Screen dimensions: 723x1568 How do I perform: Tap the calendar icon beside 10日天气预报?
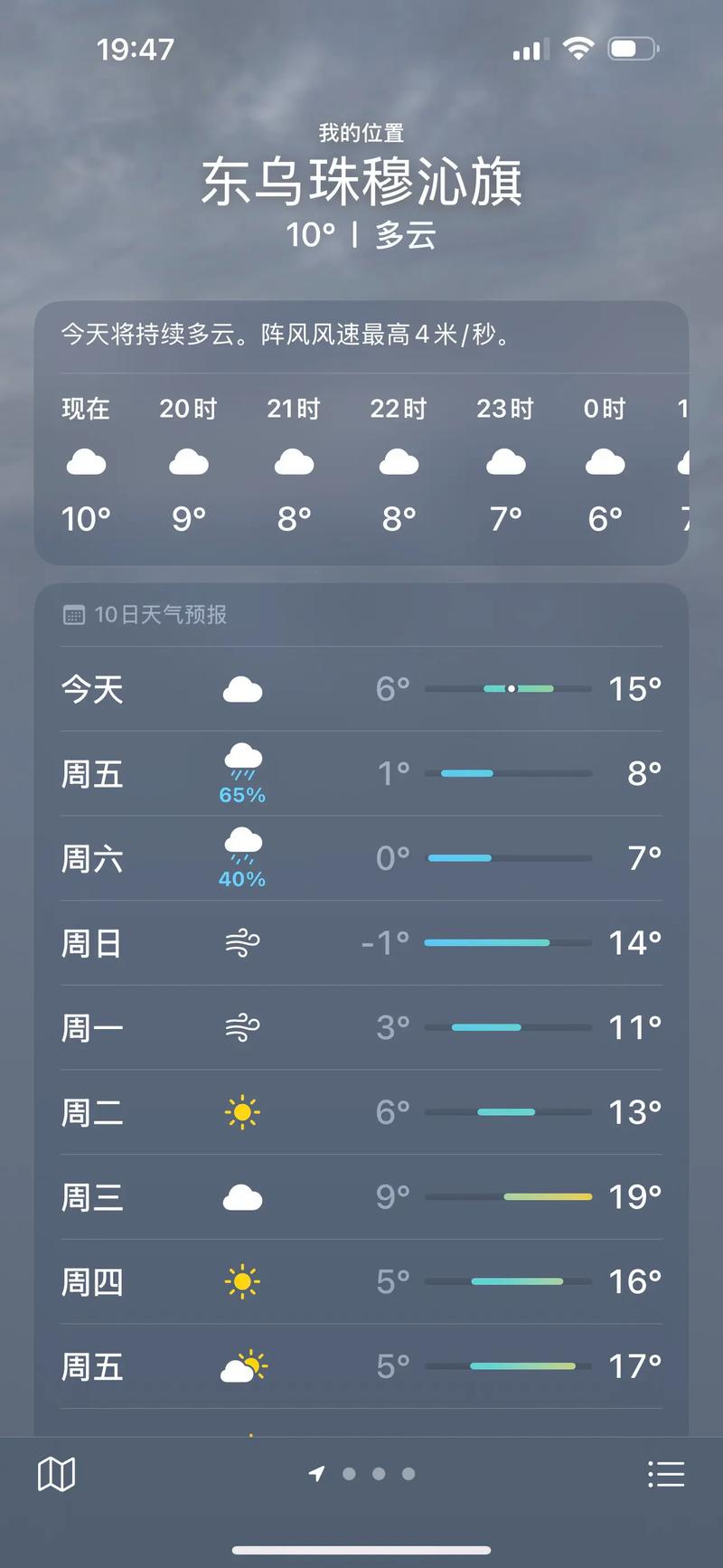pyautogui.click(x=72, y=614)
